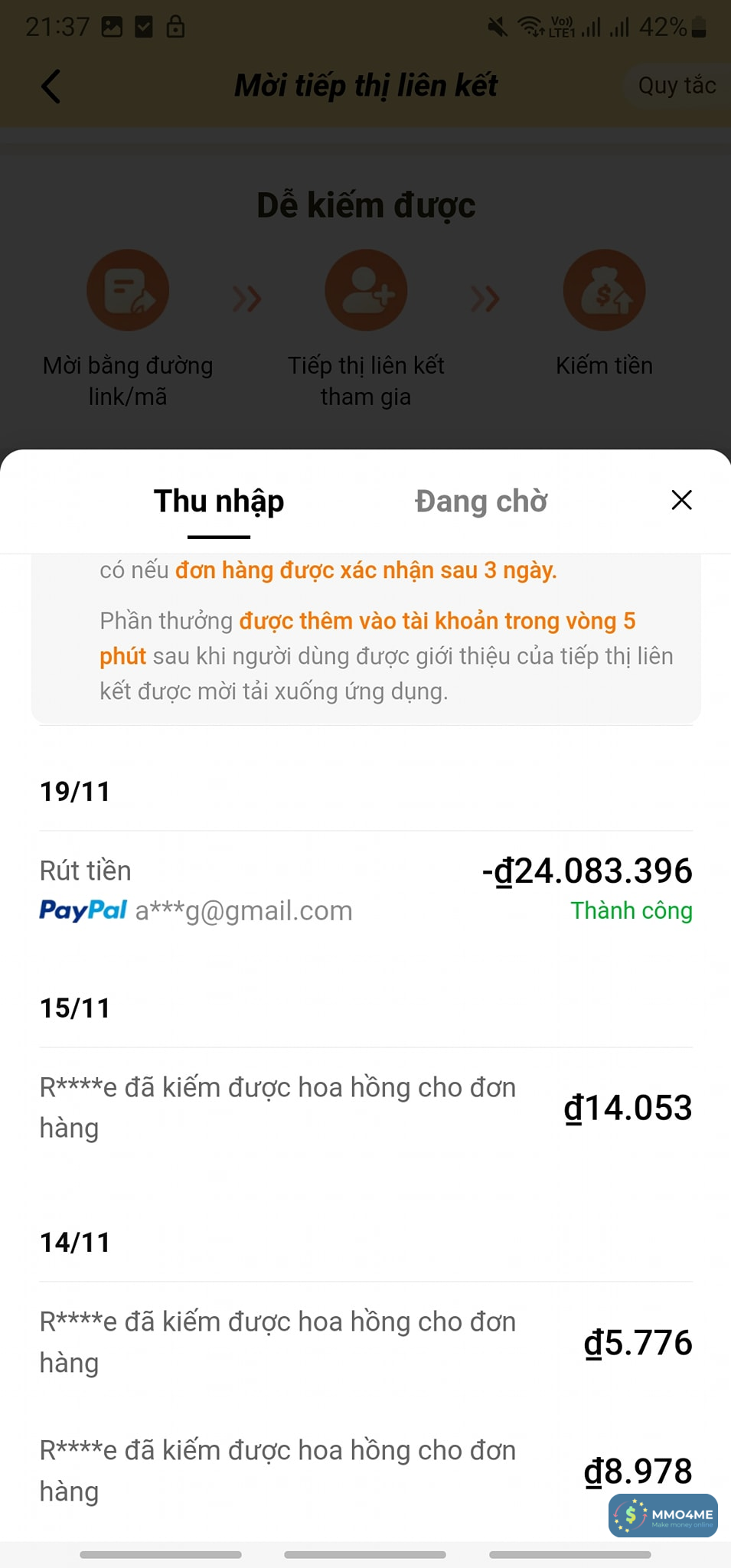Open the Quy tắc rules
The width and height of the screenshot is (731, 1568).
point(676,86)
